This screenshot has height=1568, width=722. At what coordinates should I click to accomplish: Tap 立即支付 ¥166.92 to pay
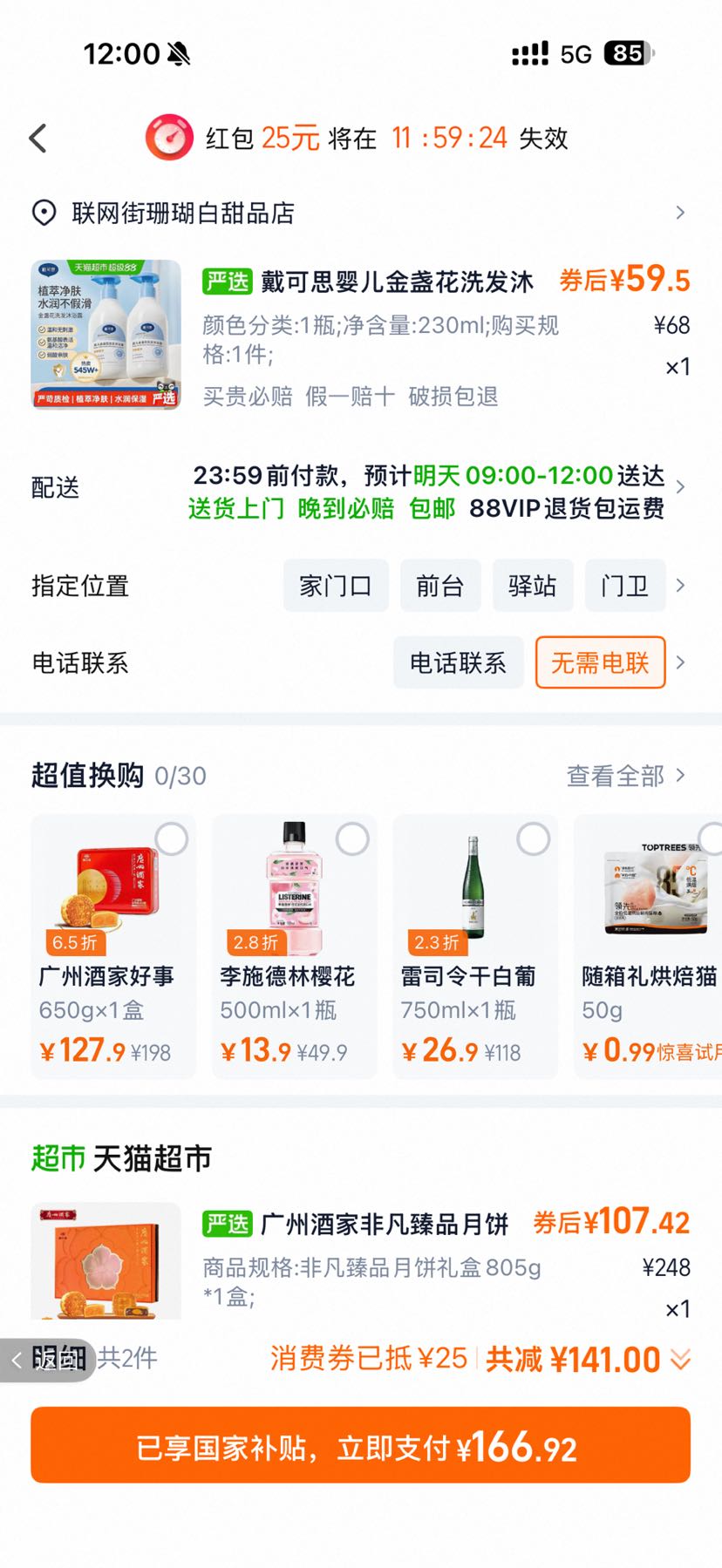click(360, 1445)
